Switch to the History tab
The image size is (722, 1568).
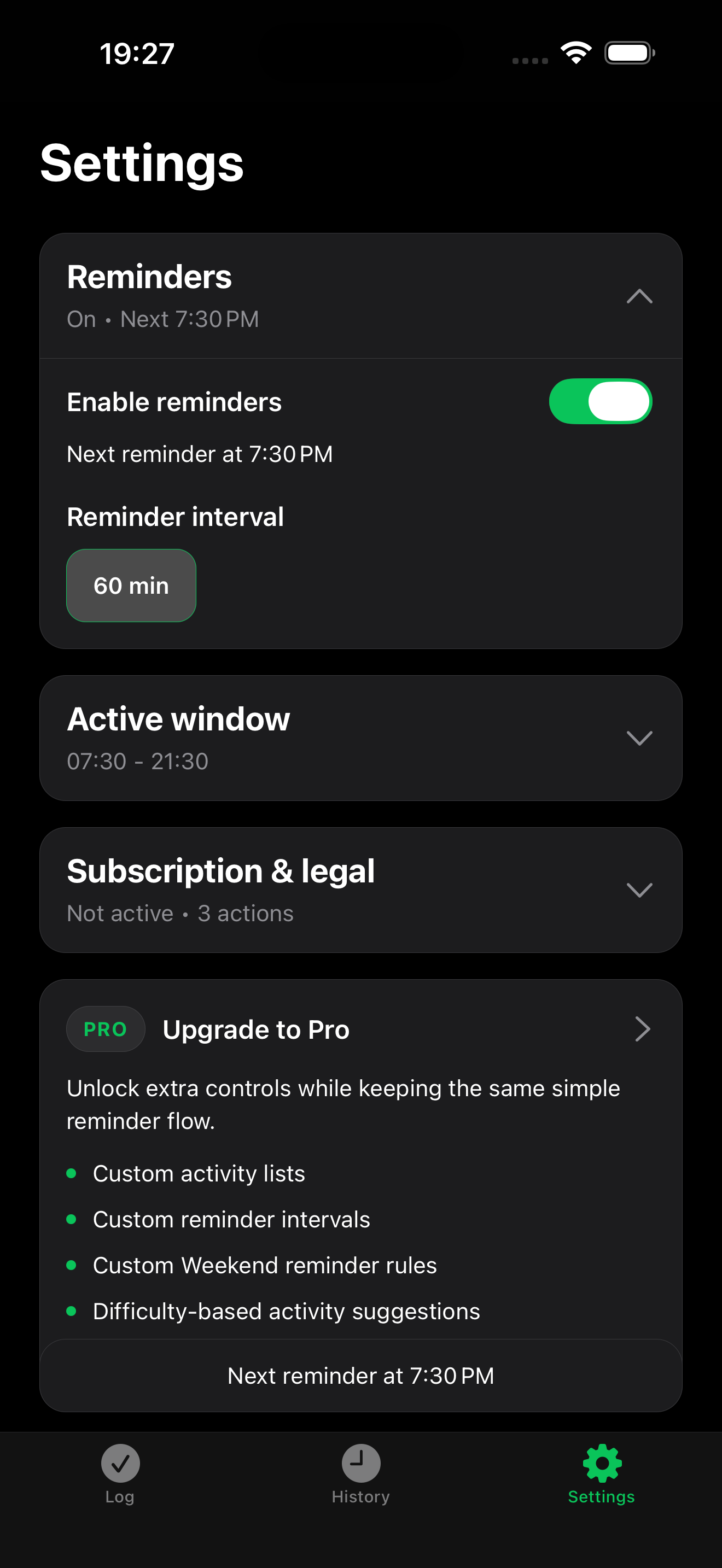(360, 1479)
